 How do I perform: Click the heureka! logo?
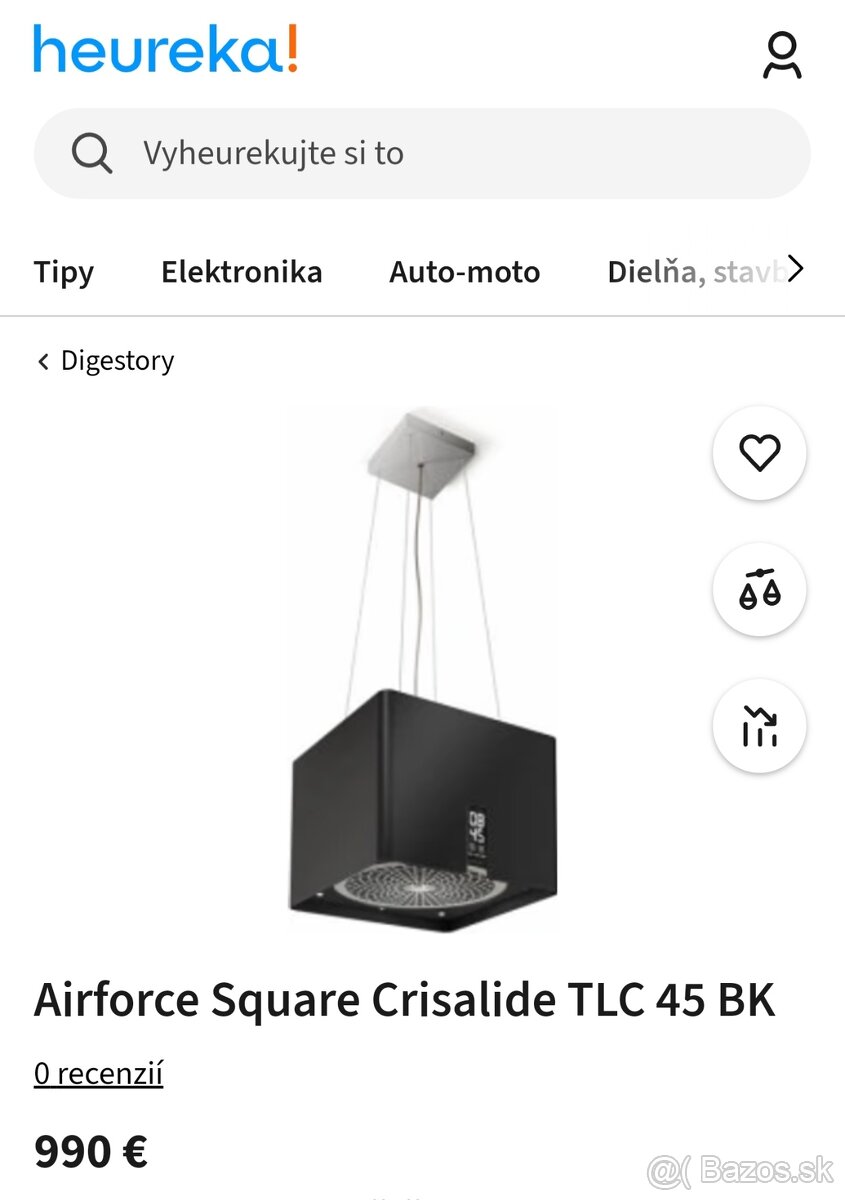click(168, 52)
